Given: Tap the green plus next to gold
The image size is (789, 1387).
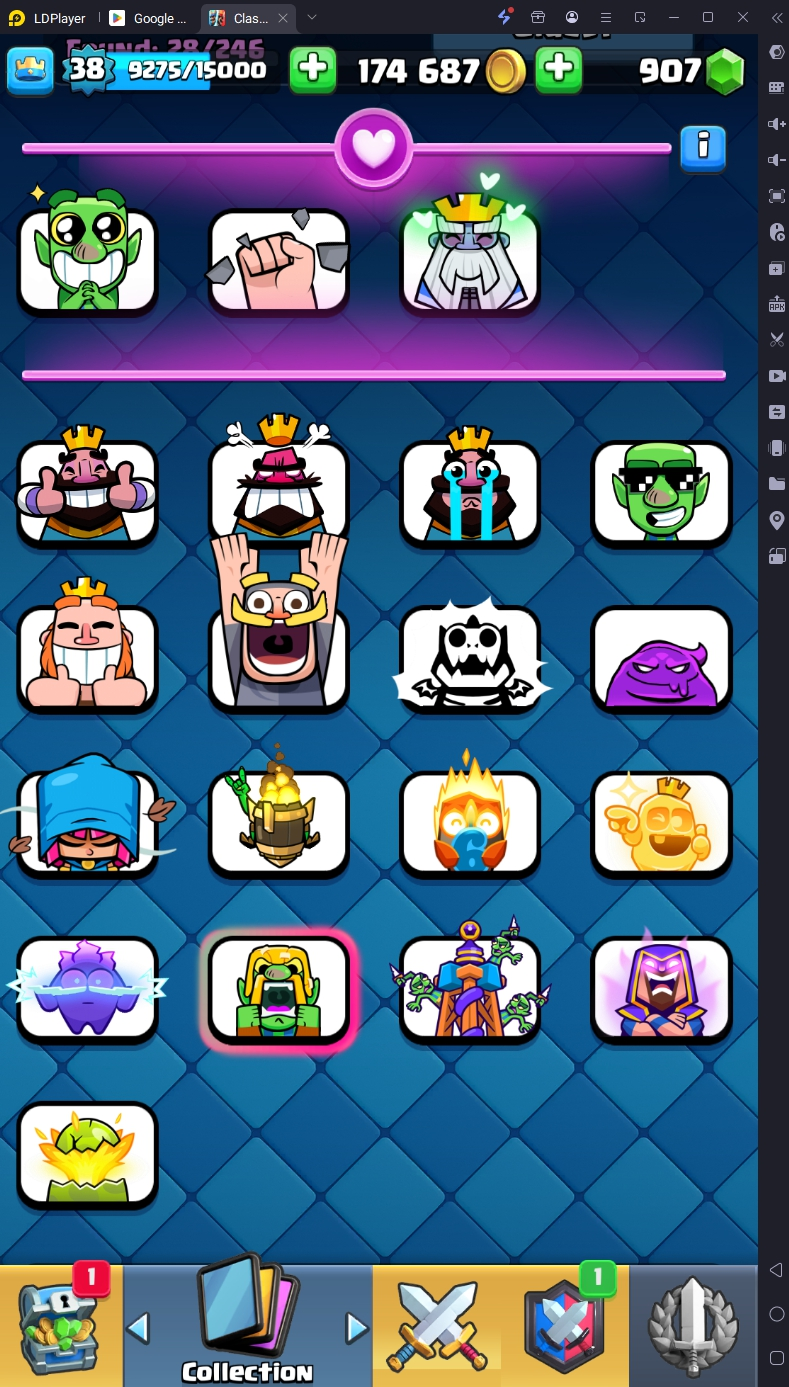Looking at the screenshot, I should (x=559, y=69).
